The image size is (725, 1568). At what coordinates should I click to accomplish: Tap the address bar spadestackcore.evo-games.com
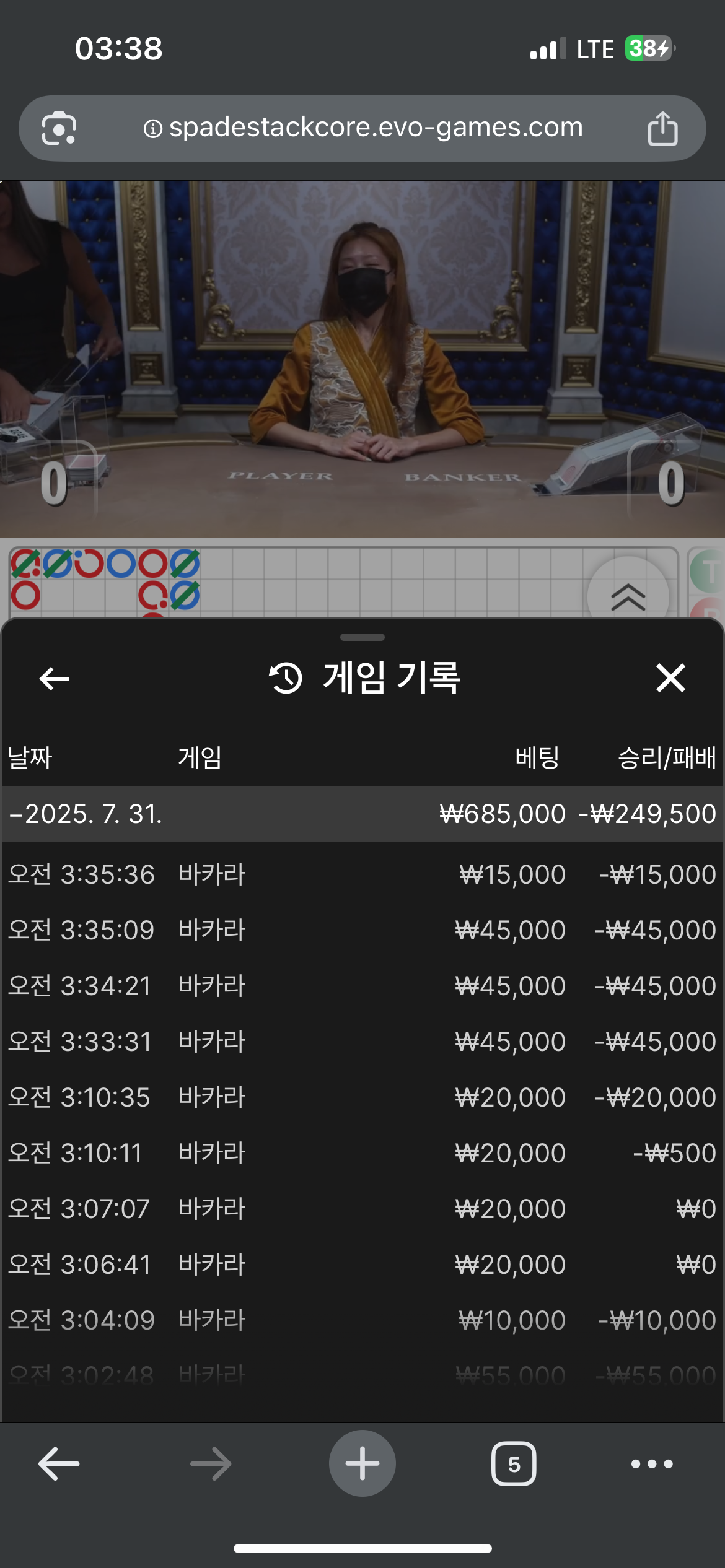[x=375, y=128]
